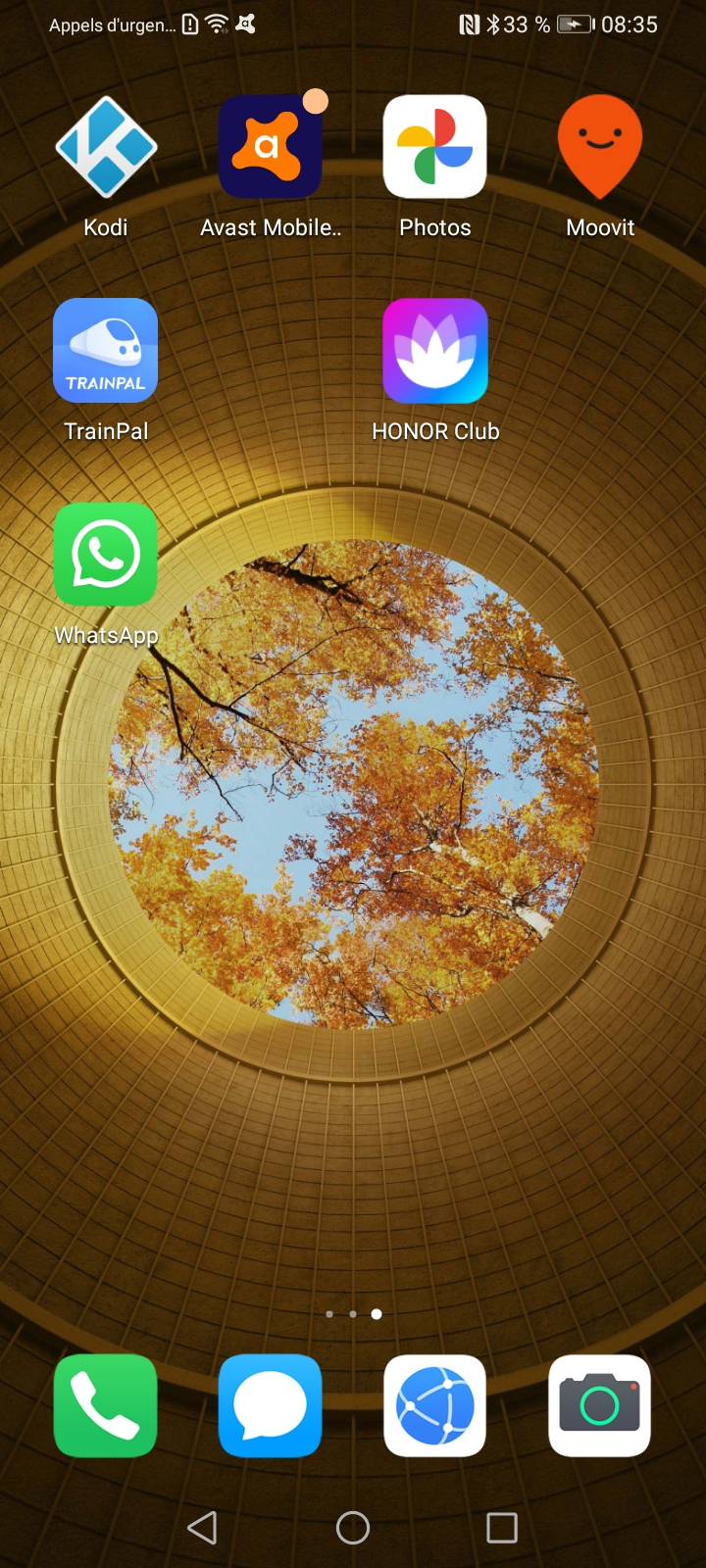Open the Messages app in the dock
Viewport: 706px width, 1568px height.
[x=271, y=1405]
